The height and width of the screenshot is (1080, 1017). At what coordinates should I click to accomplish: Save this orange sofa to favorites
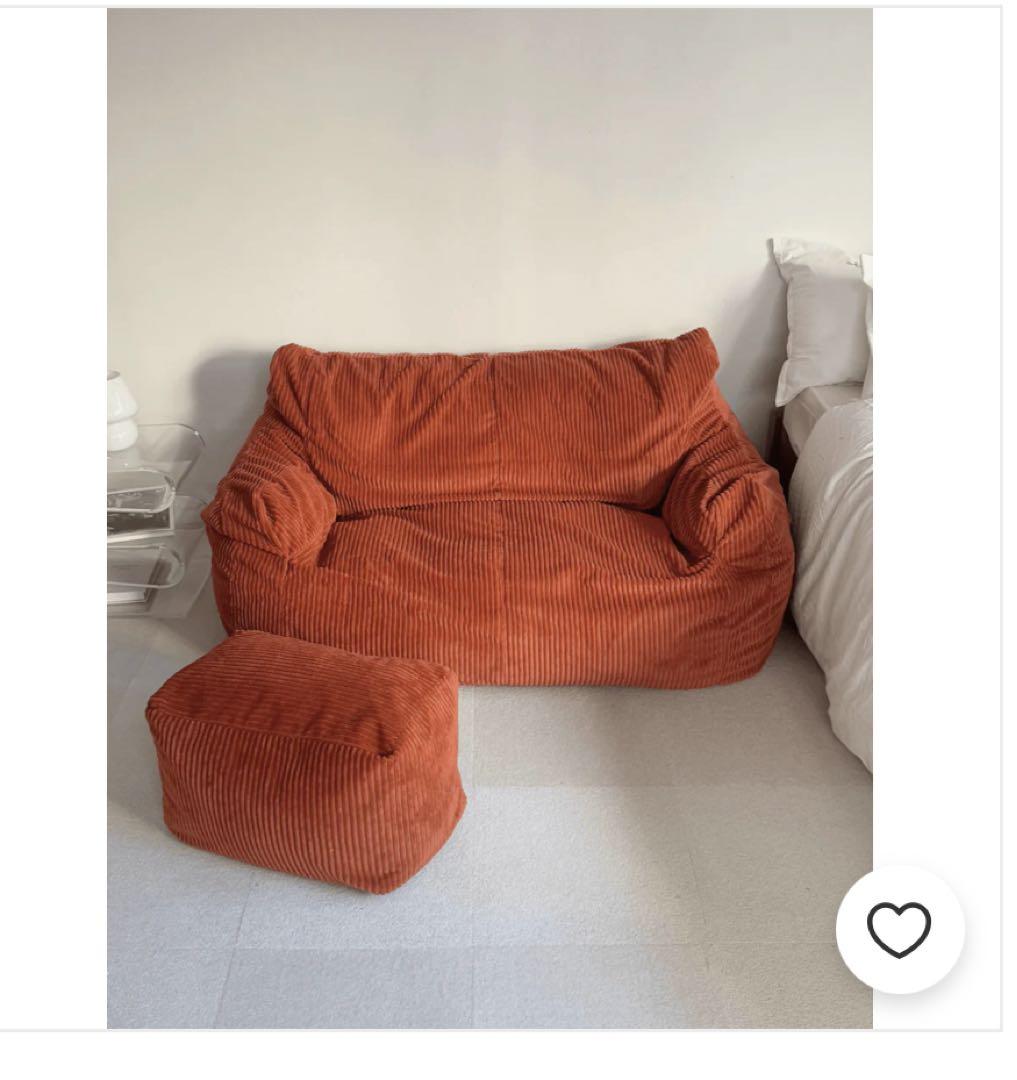pyautogui.click(x=899, y=930)
